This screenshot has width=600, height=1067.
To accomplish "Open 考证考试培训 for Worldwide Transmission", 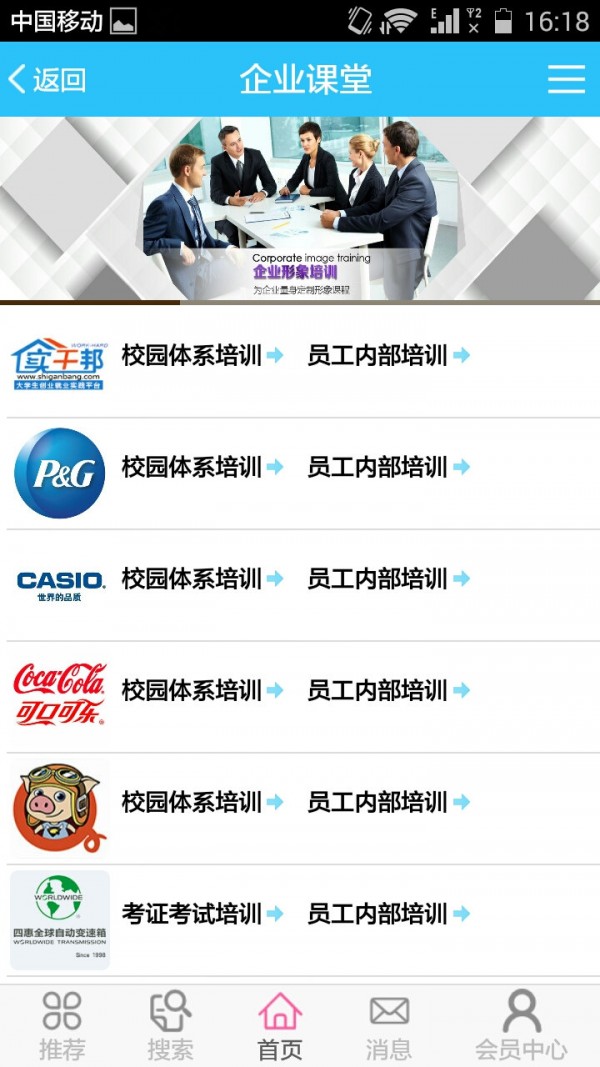I will [202, 914].
